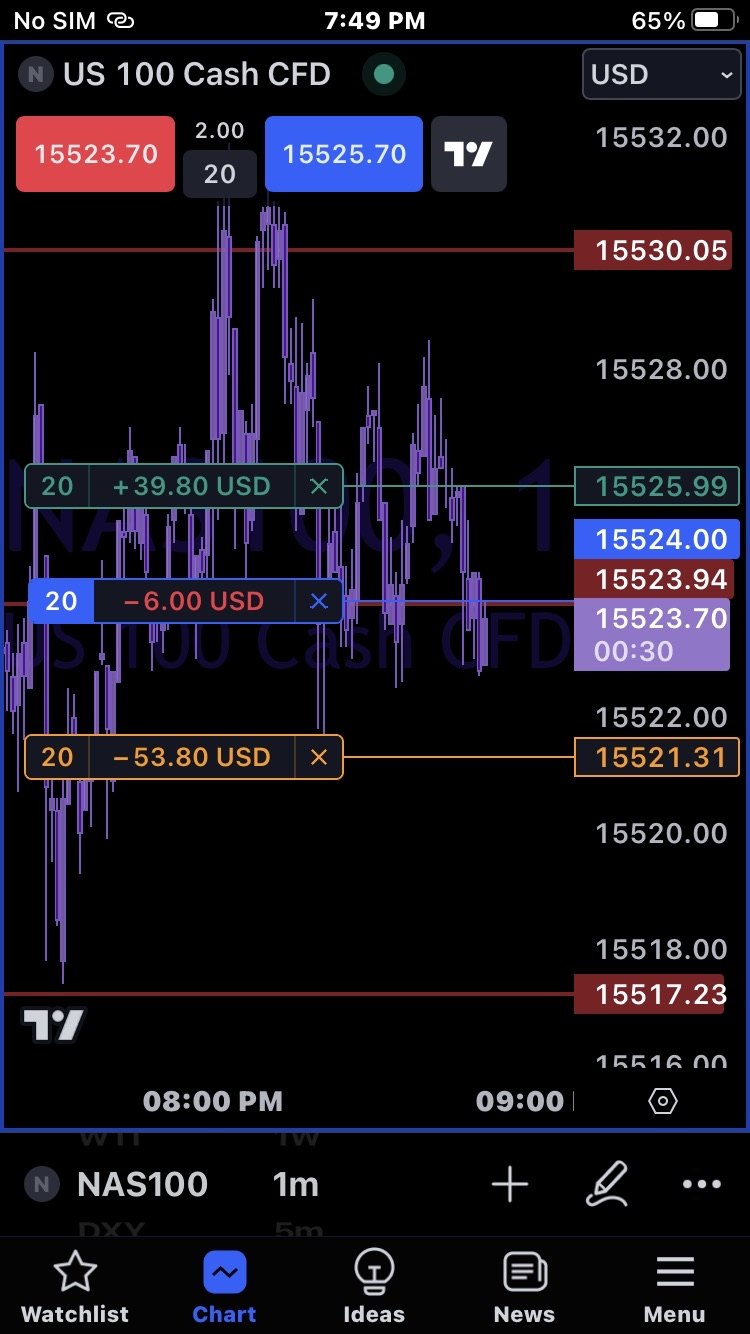Viewport: 750px width, 1334px height.
Task: Close the take profit order +39.80 USD
Action: [x=319, y=487]
